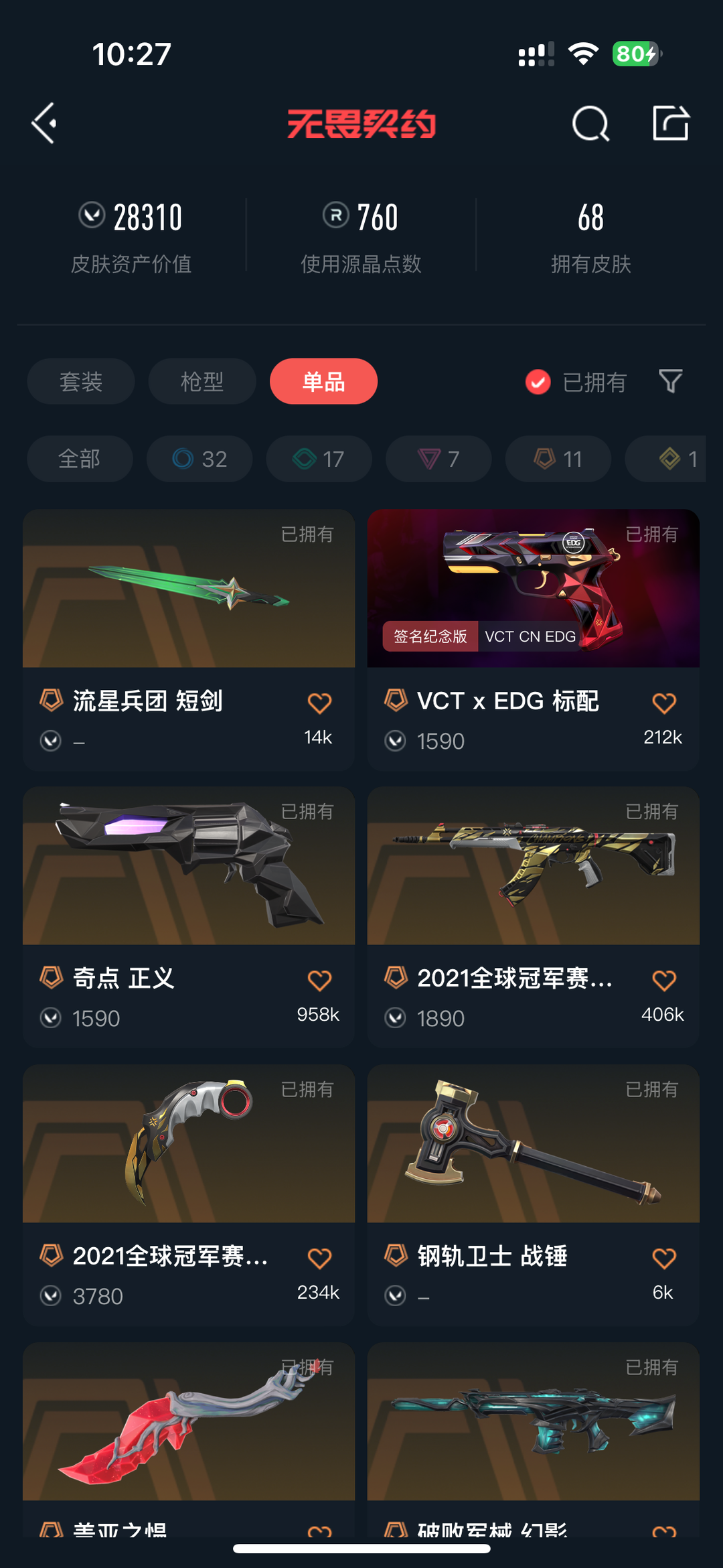The image size is (723, 1568).
Task: Share this skin collection page
Action: [x=671, y=123]
